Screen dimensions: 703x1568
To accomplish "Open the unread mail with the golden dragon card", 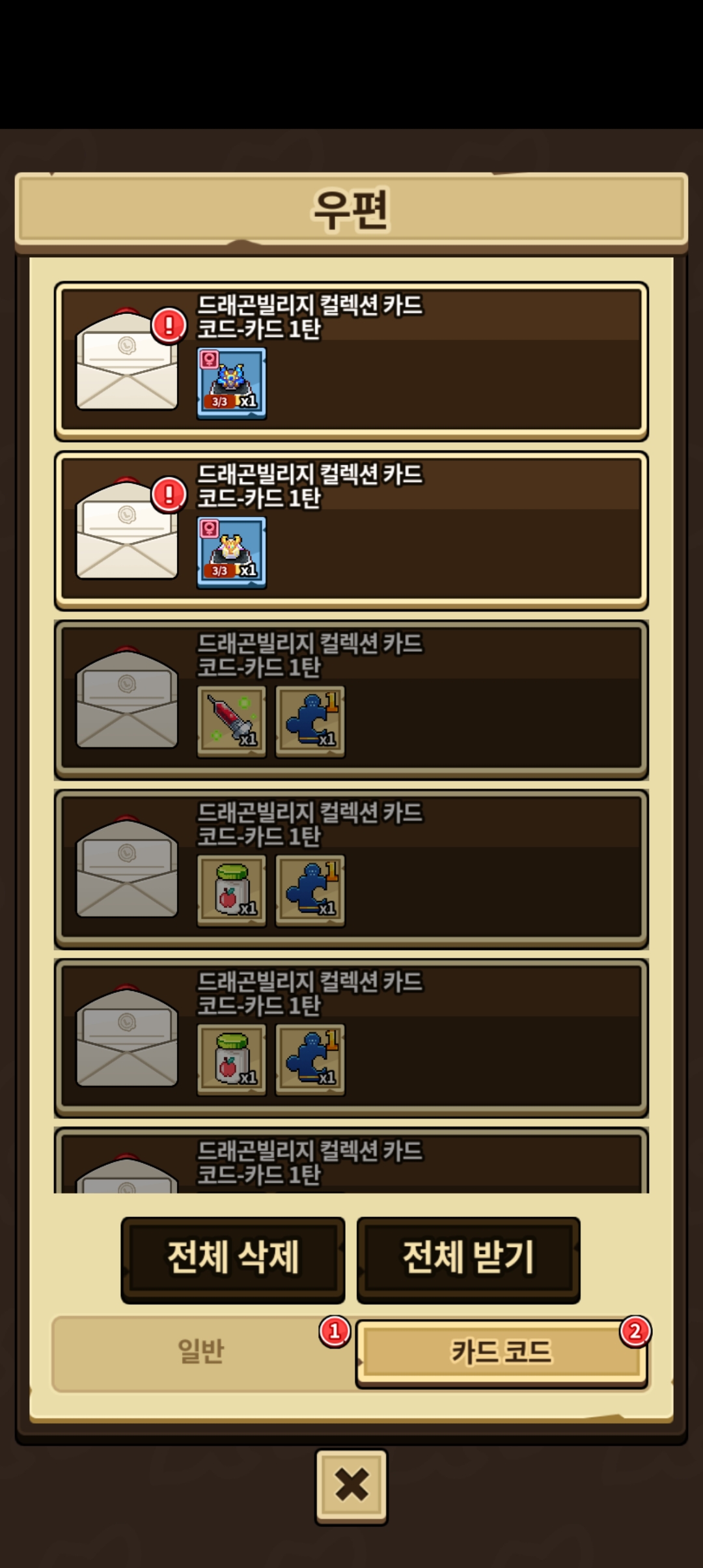I will tap(351, 531).
